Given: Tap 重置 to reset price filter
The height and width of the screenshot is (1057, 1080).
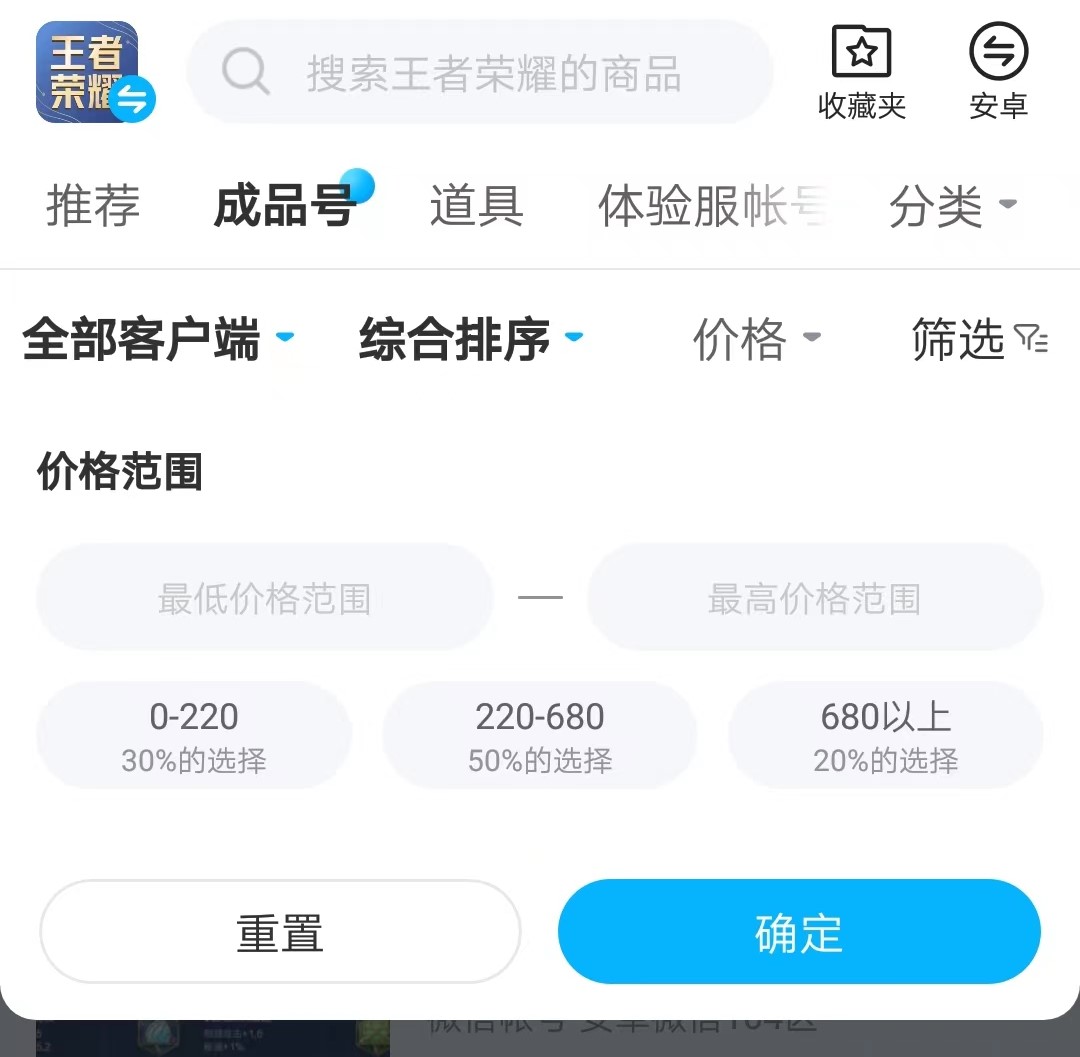Looking at the screenshot, I should coord(280,932).
